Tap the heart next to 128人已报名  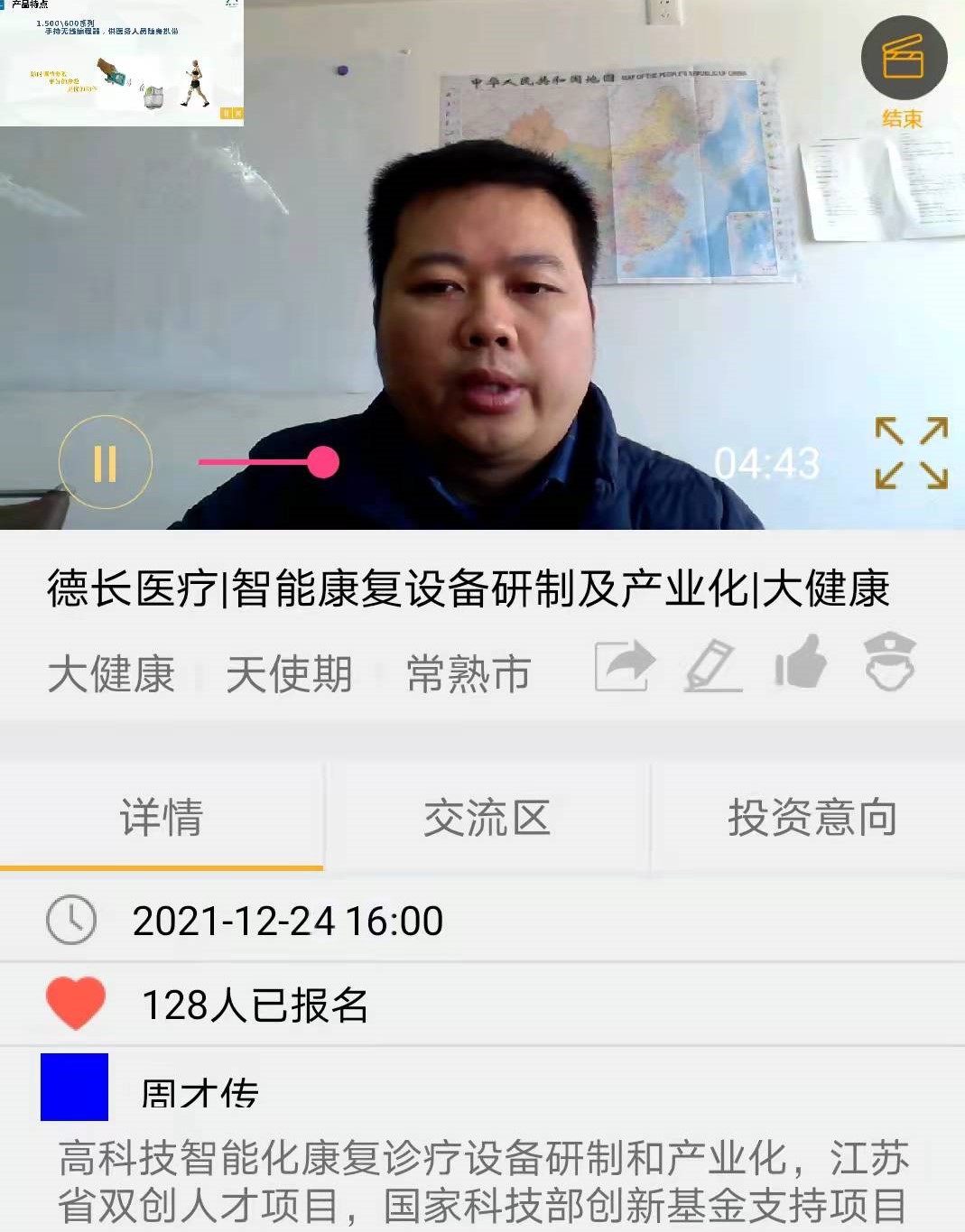pos(76,1004)
